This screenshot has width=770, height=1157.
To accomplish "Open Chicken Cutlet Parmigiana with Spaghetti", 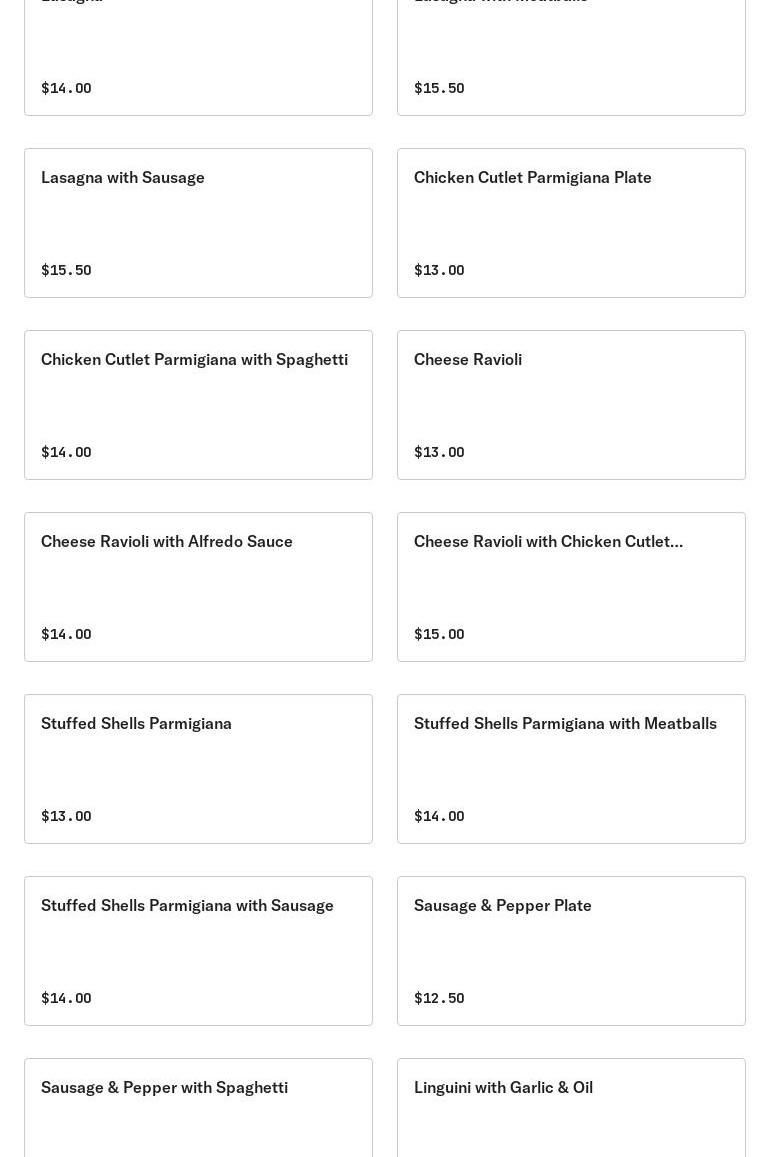I will [x=198, y=404].
